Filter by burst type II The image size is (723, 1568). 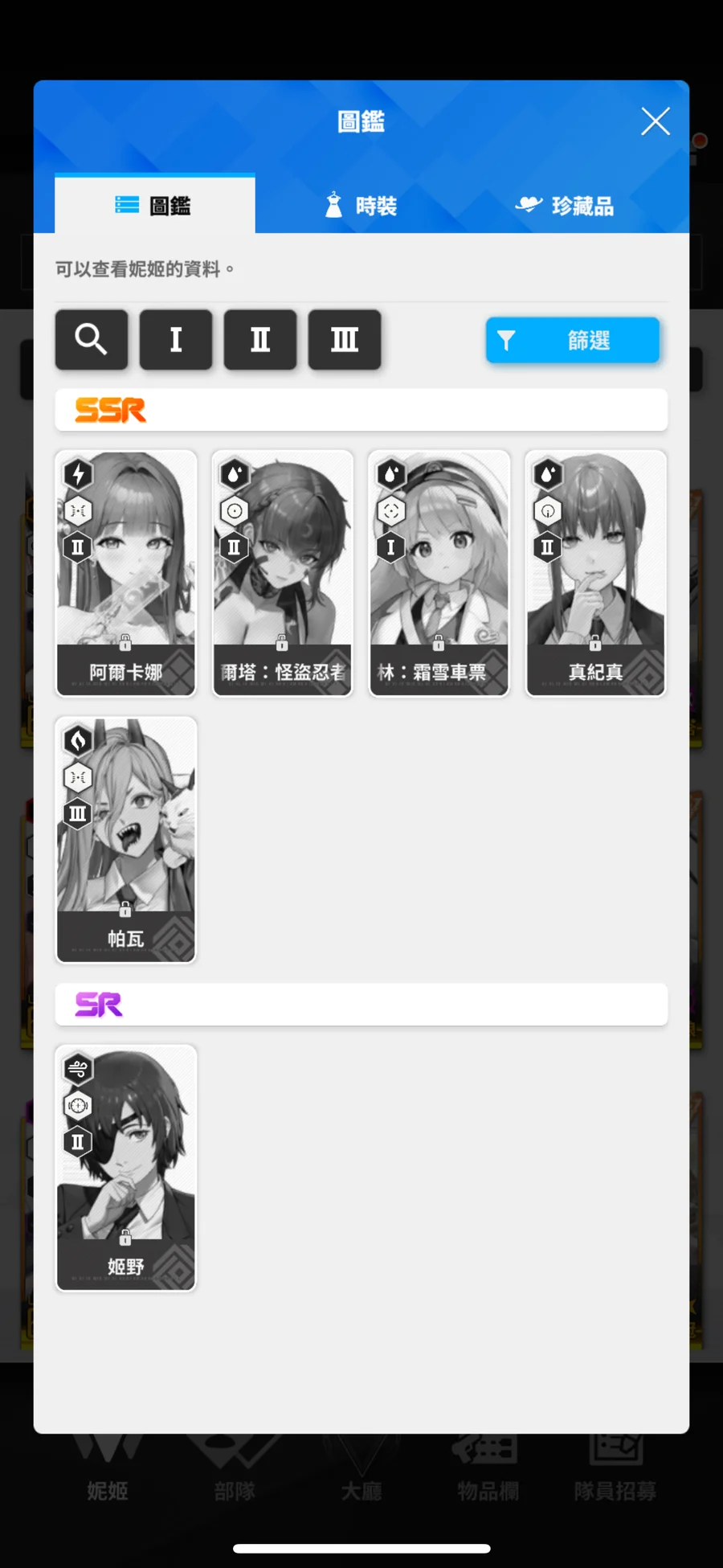coord(259,339)
